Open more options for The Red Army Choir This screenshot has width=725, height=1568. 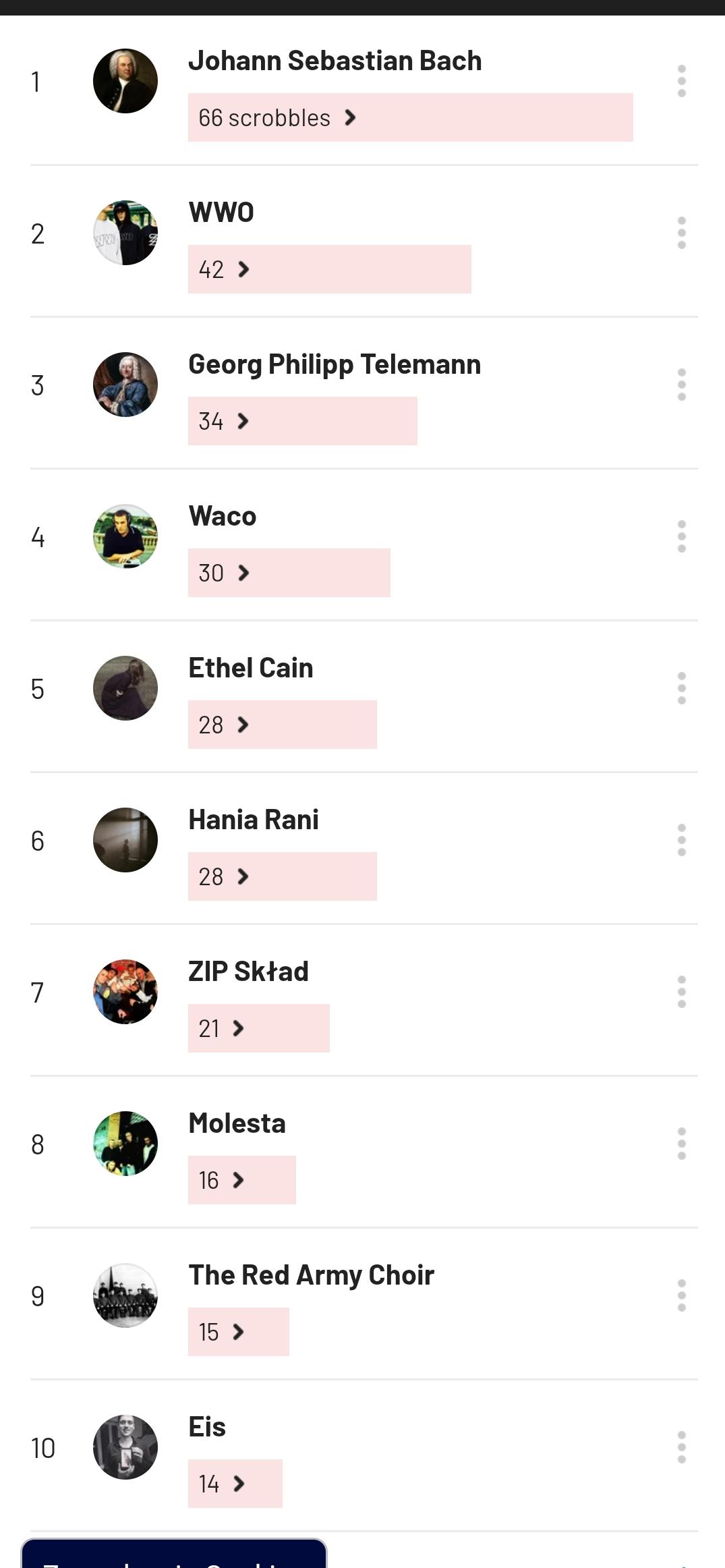(x=682, y=1295)
